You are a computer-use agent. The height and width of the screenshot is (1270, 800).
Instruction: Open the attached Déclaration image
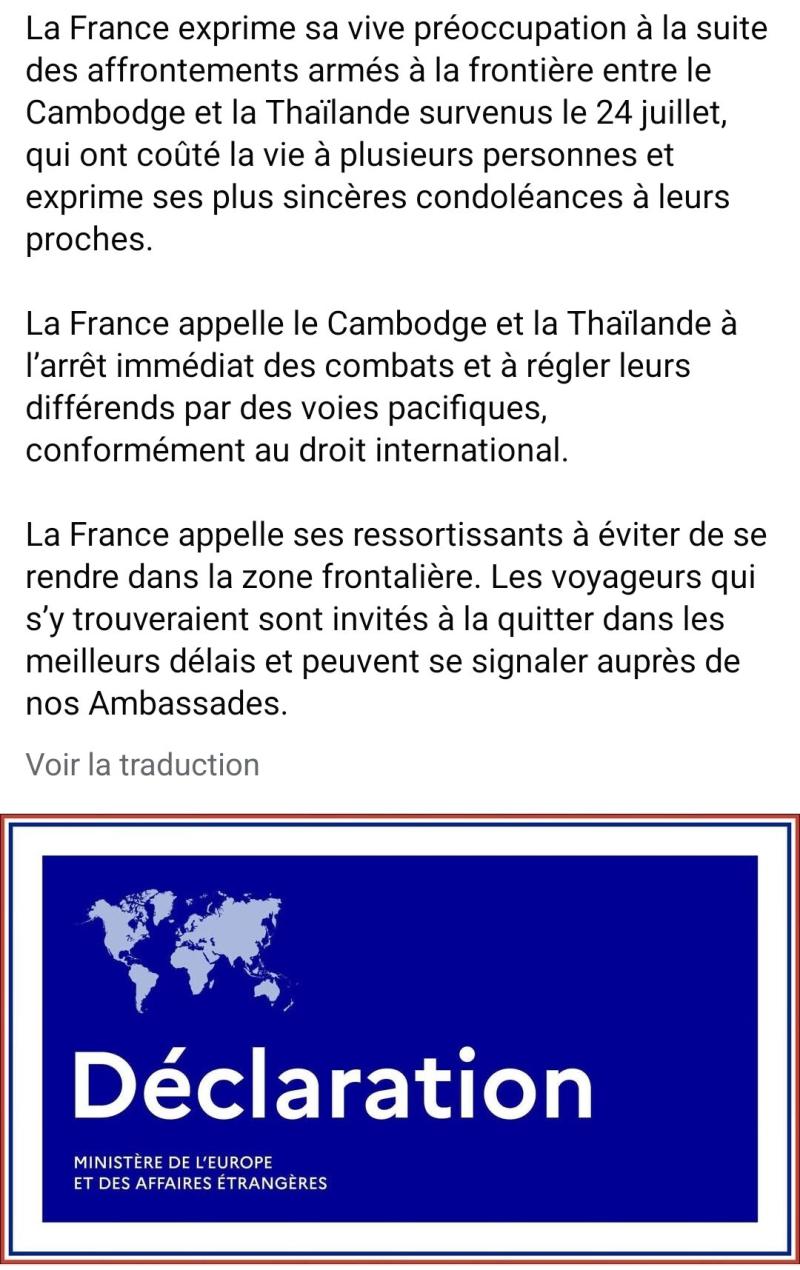400,1038
